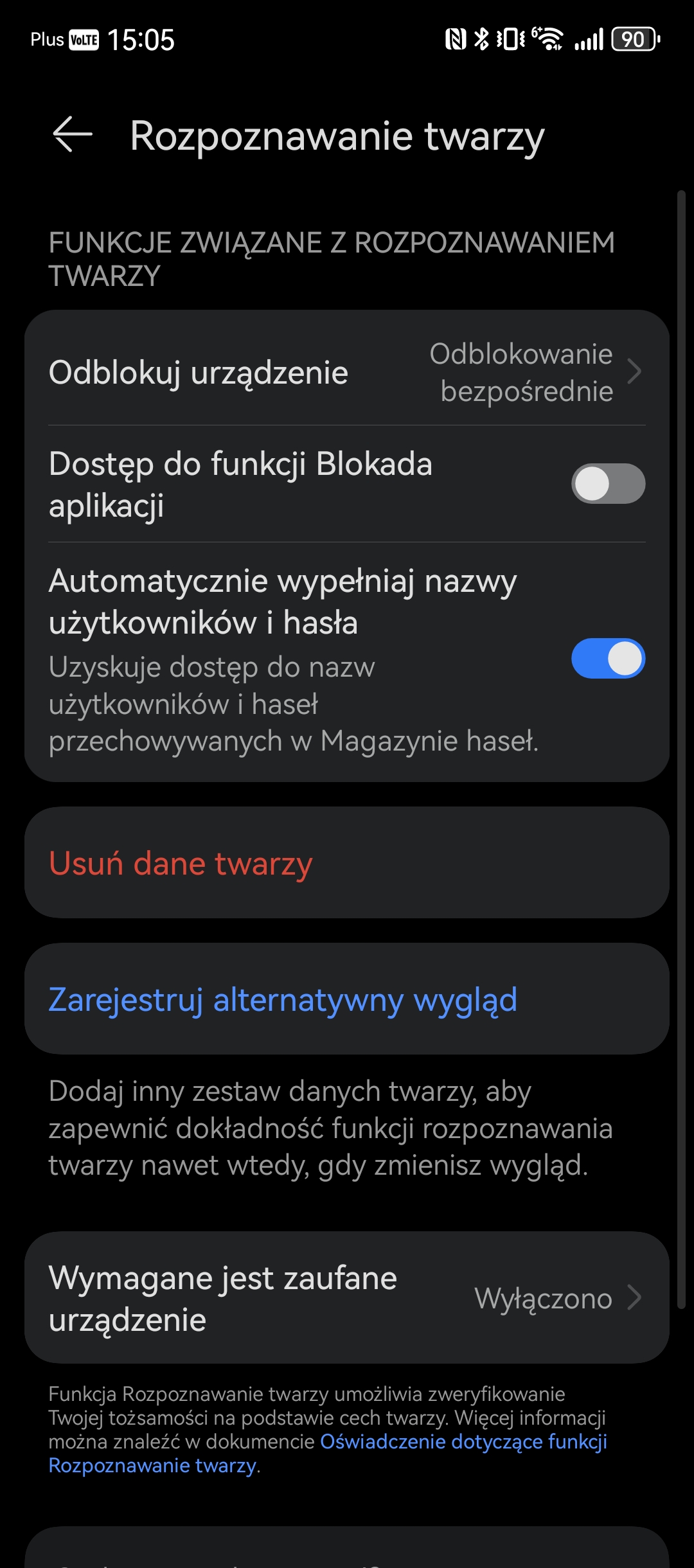Go back using the arrow icon
The image size is (694, 1568).
point(72,135)
